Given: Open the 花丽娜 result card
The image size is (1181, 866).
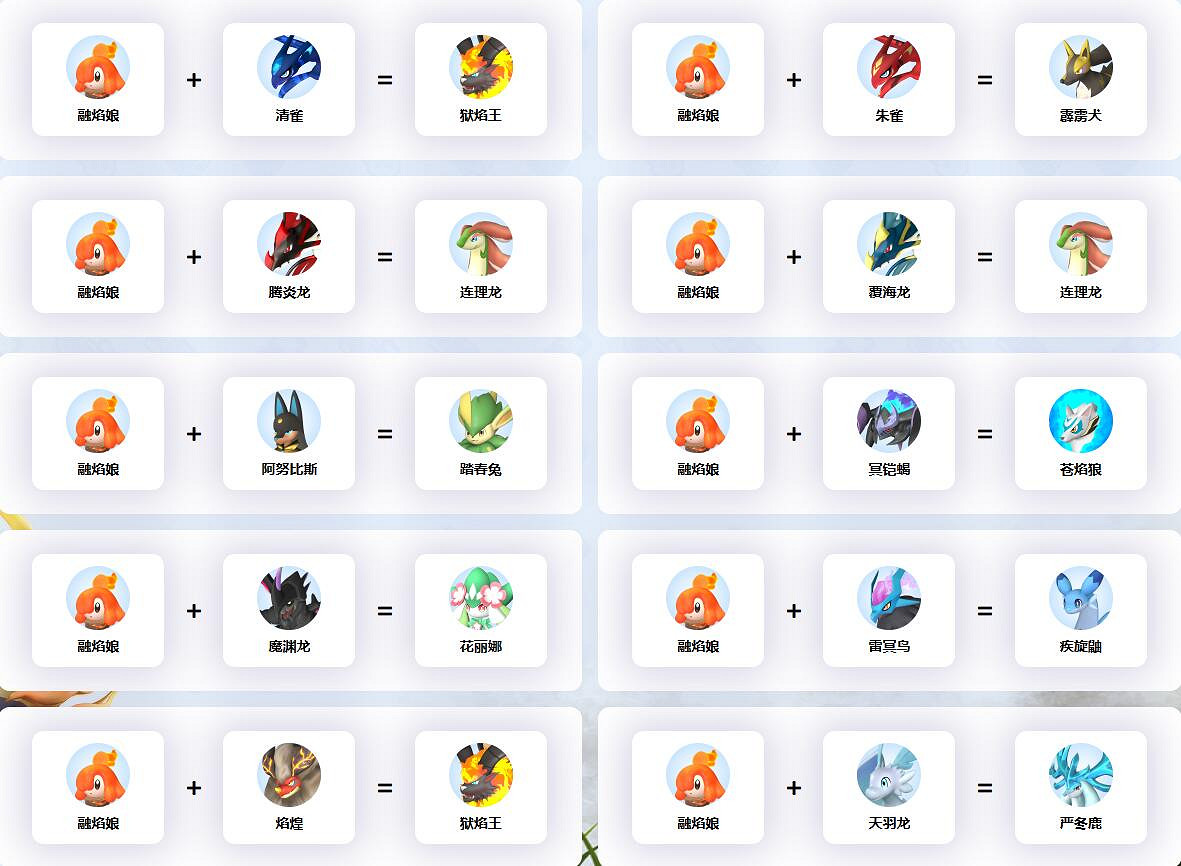Looking at the screenshot, I should pos(480,610).
